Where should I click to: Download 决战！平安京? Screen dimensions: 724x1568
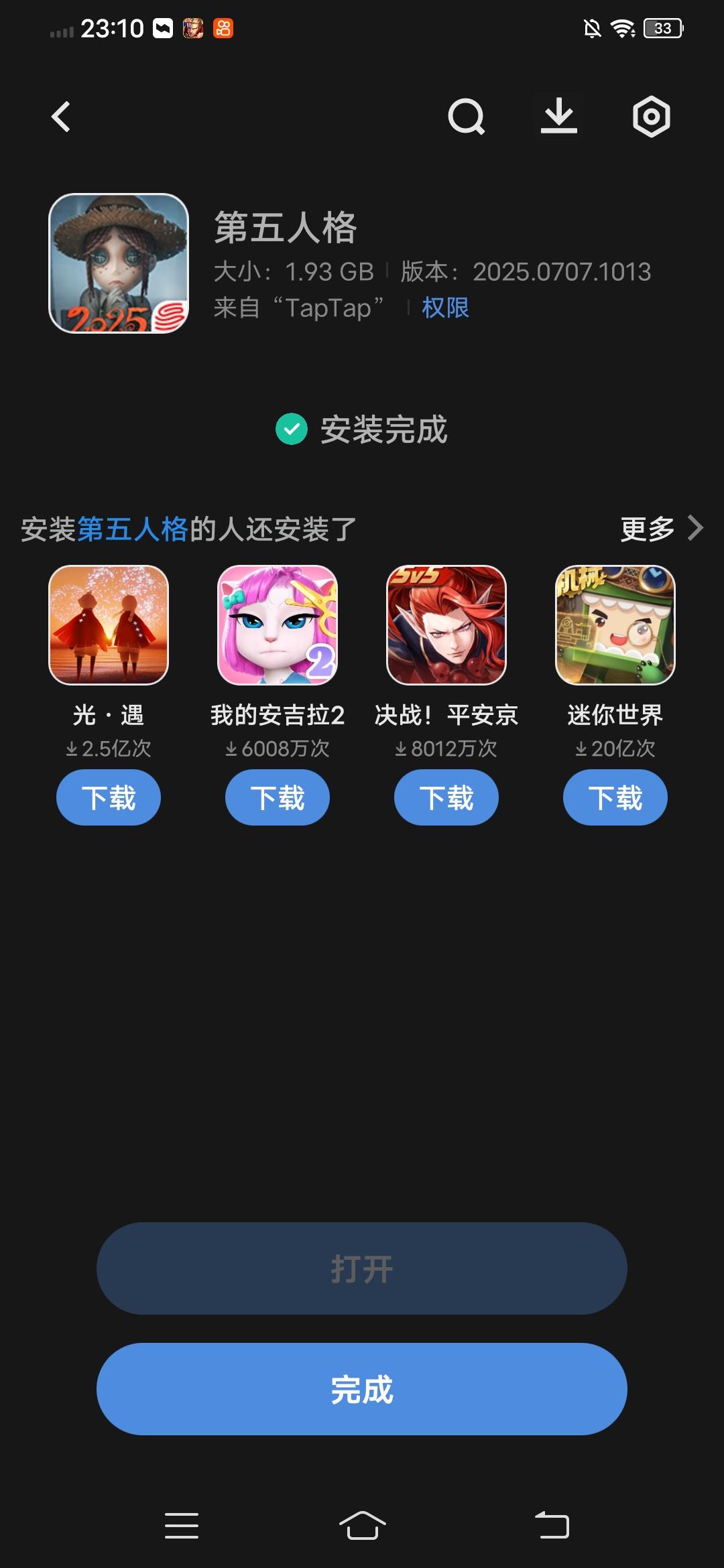pos(446,797)
